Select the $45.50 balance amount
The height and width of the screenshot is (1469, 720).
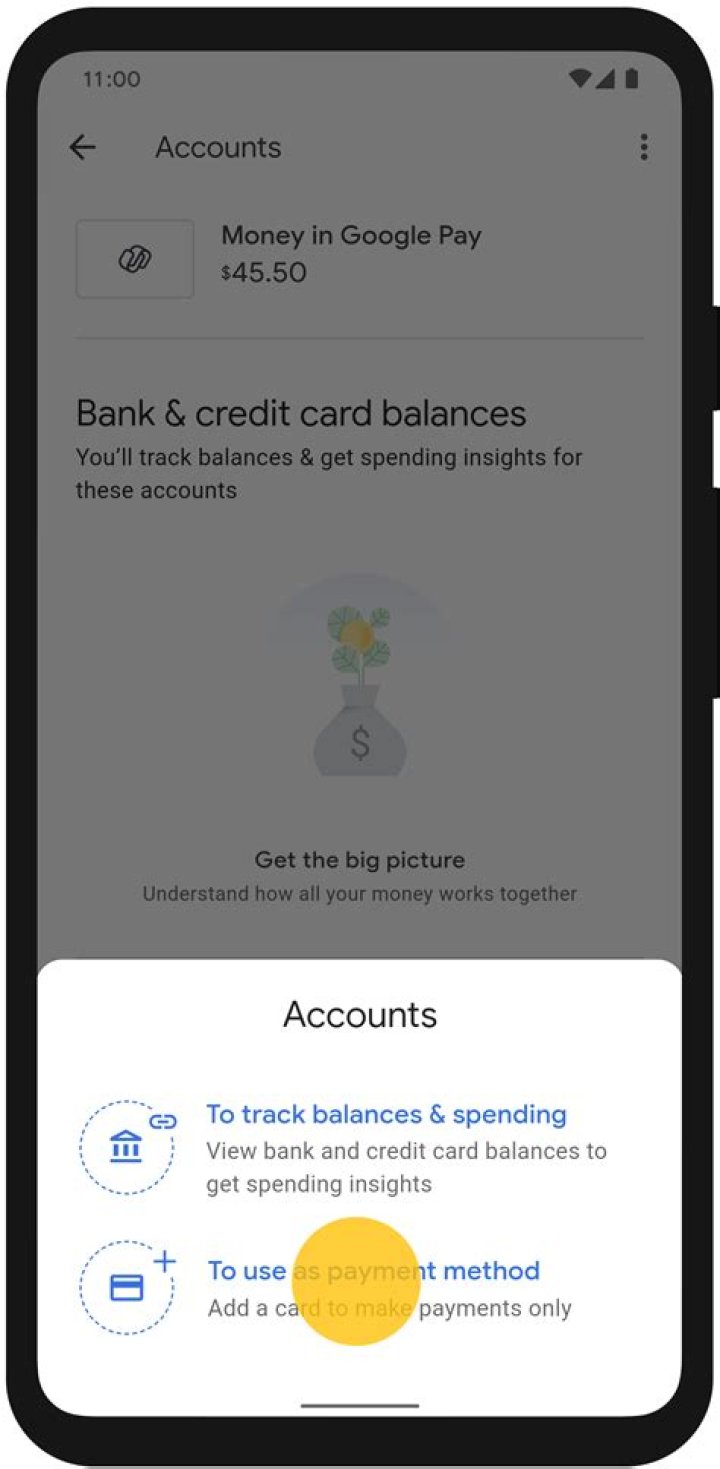point(264,273)
